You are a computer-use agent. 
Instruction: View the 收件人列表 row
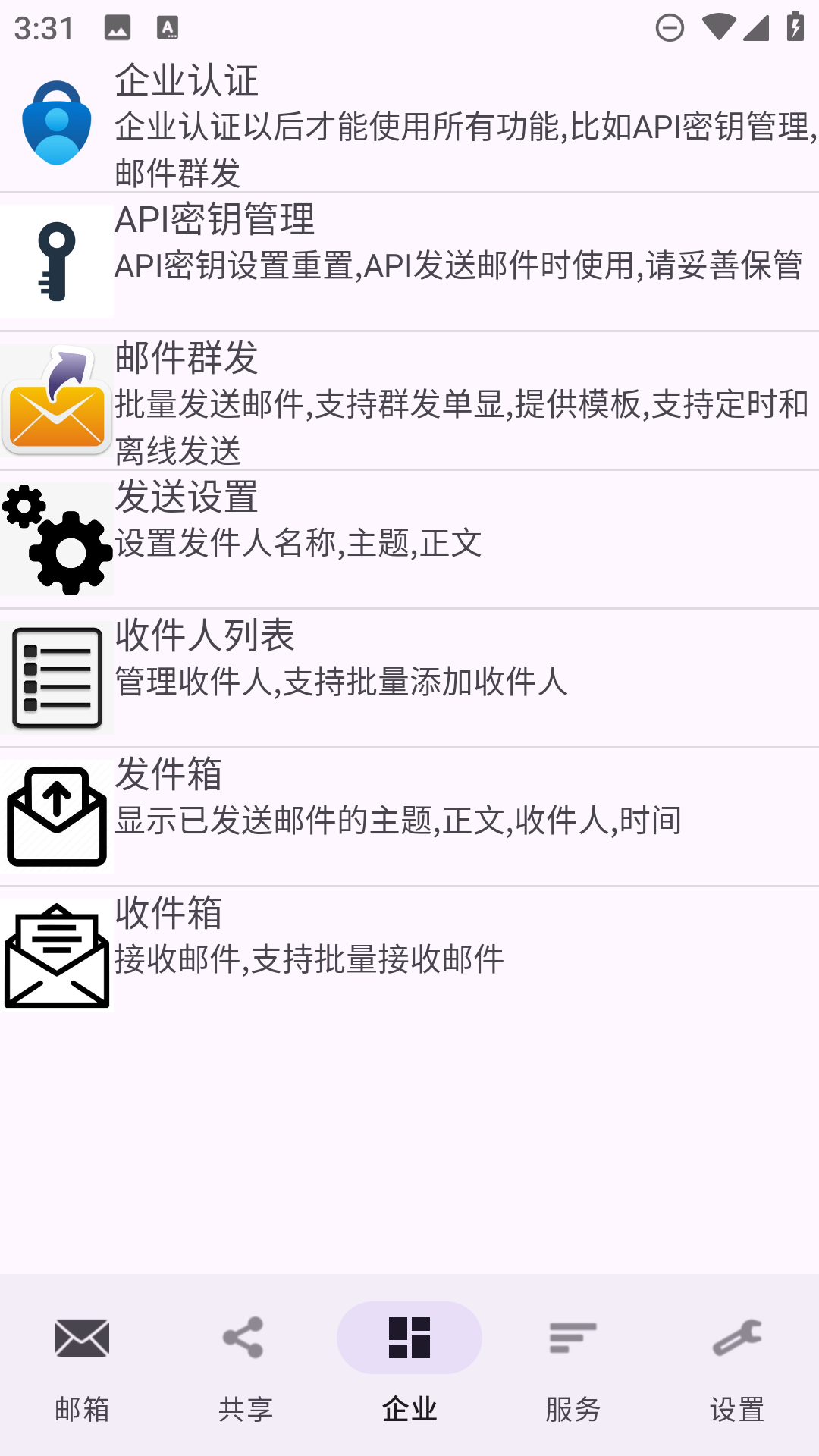409,678
